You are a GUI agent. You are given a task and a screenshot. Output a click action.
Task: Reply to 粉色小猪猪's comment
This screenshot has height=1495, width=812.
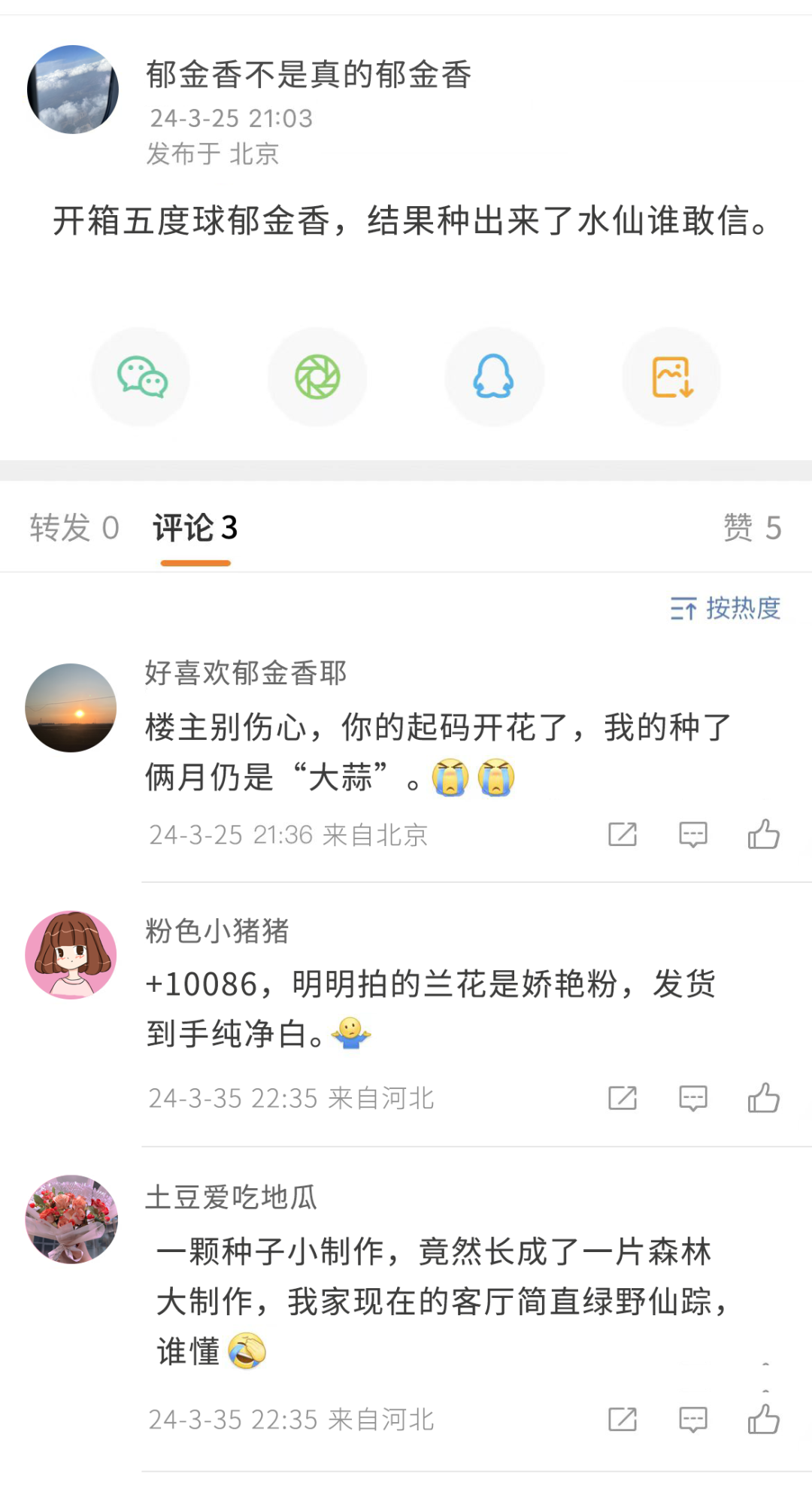tap(693, 1098)
